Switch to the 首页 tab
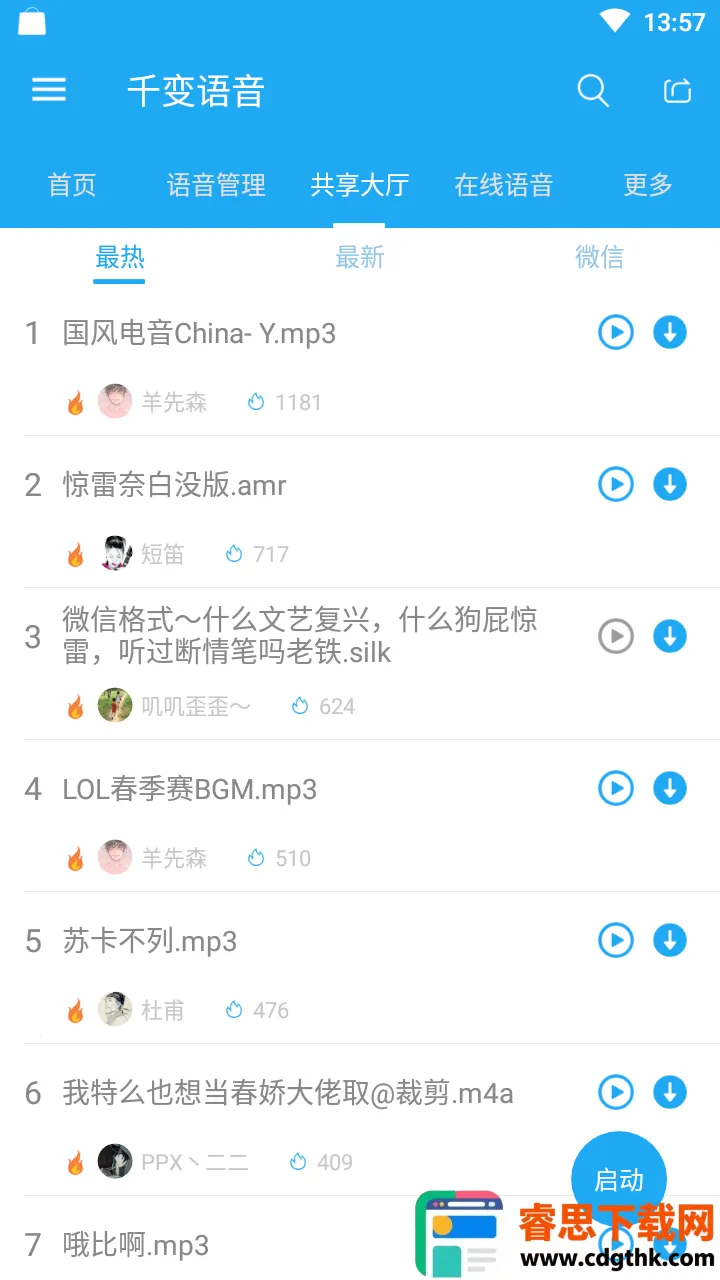Viewport: 720px width, 1280px height. coord(72,185)
